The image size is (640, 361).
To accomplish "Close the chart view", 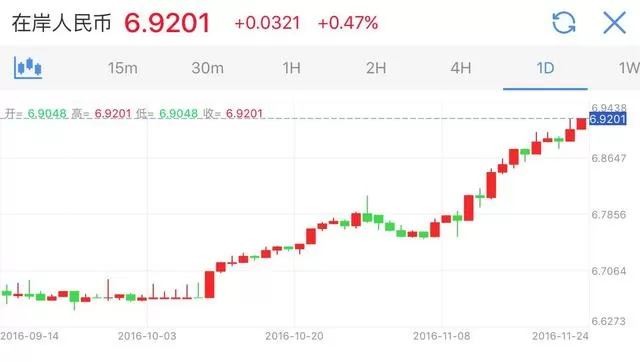I will click(x=614, y=22).
